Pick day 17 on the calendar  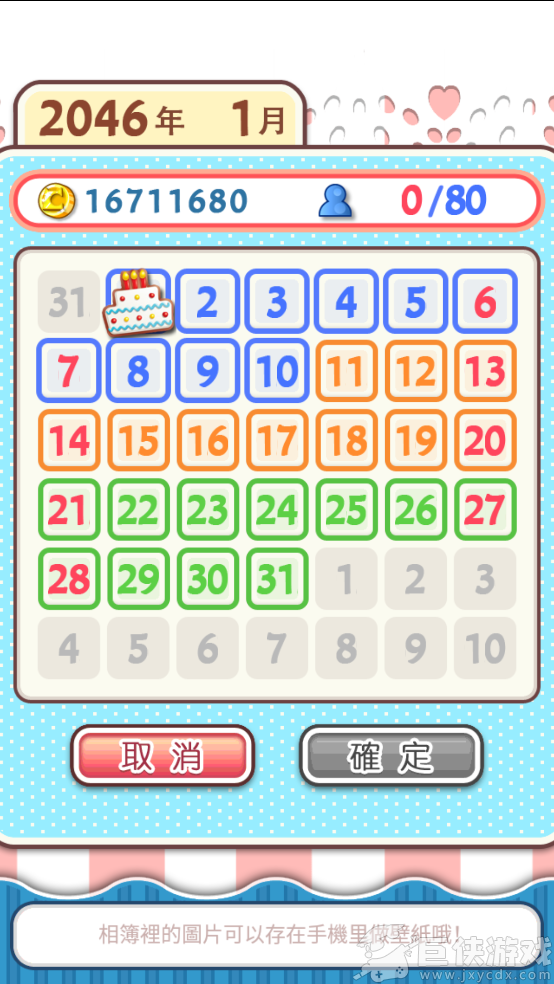277,440
